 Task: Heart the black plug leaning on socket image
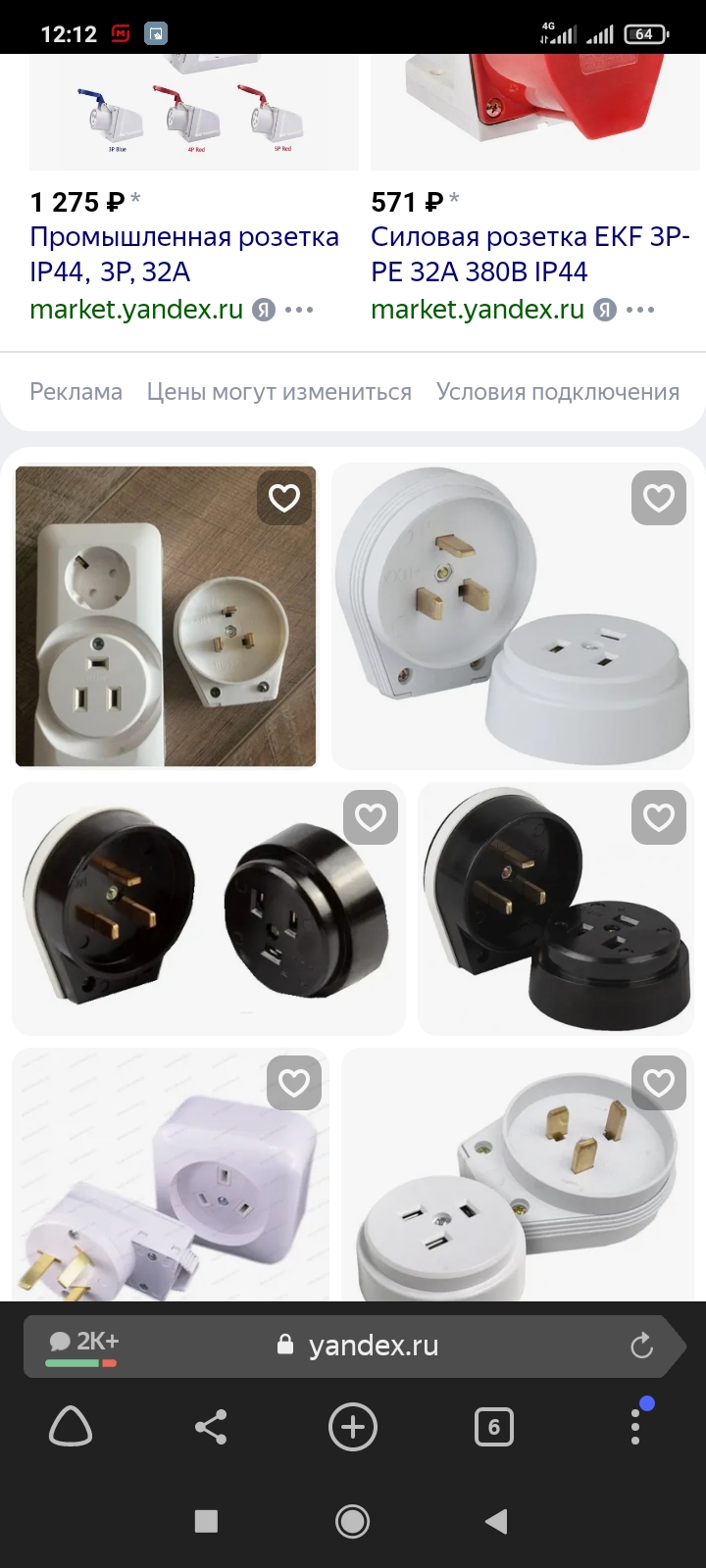tap(658, 816)
